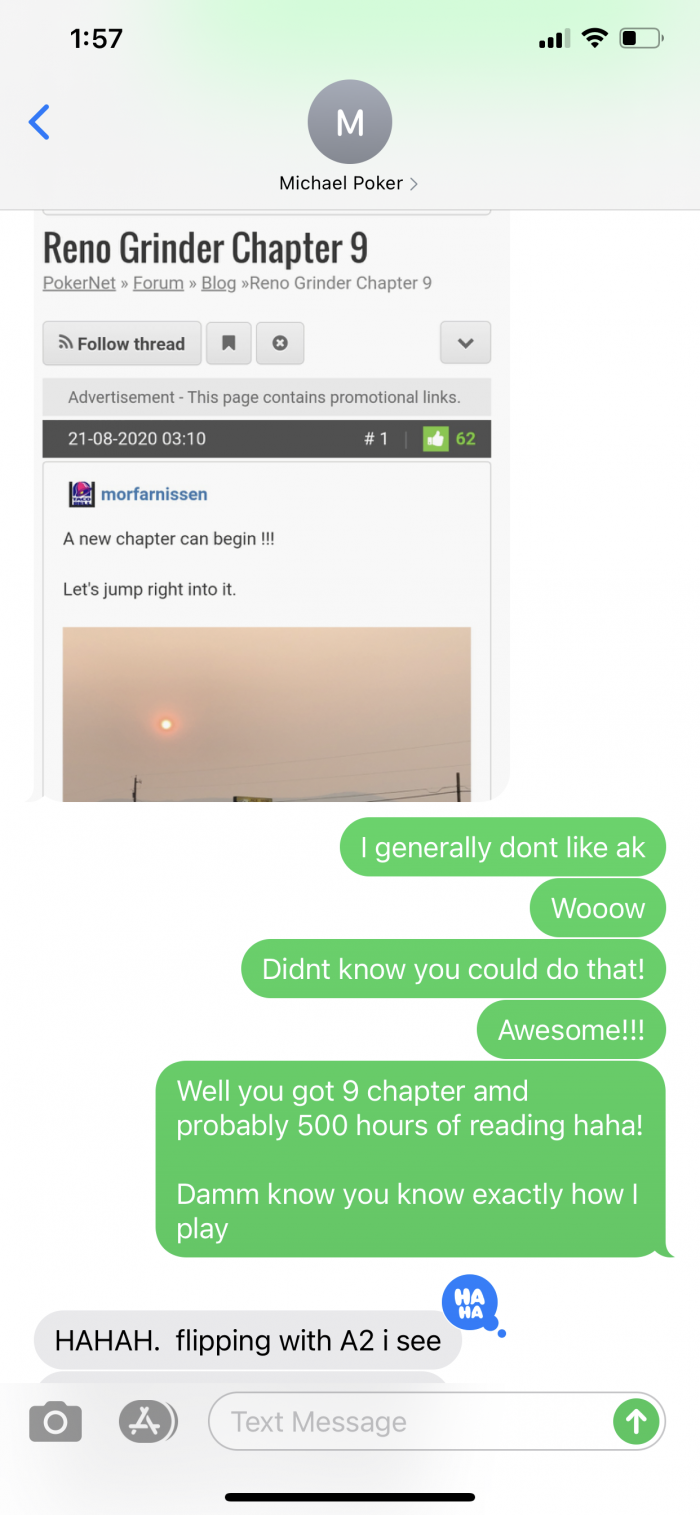Open the camera to attach a photo
The height and width of the screenshot is (1515, 700).
point(55,1421)
